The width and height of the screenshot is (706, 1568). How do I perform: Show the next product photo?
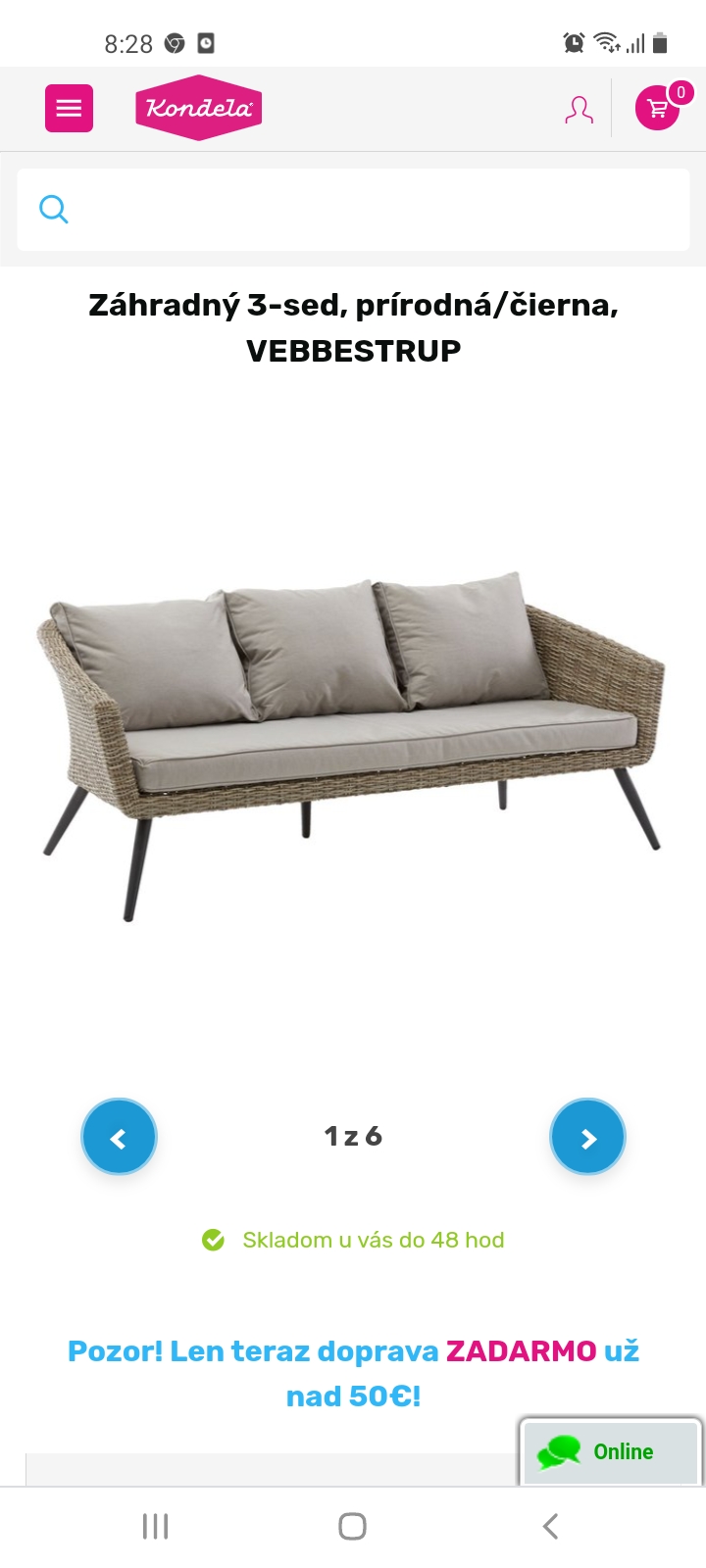587,1137
